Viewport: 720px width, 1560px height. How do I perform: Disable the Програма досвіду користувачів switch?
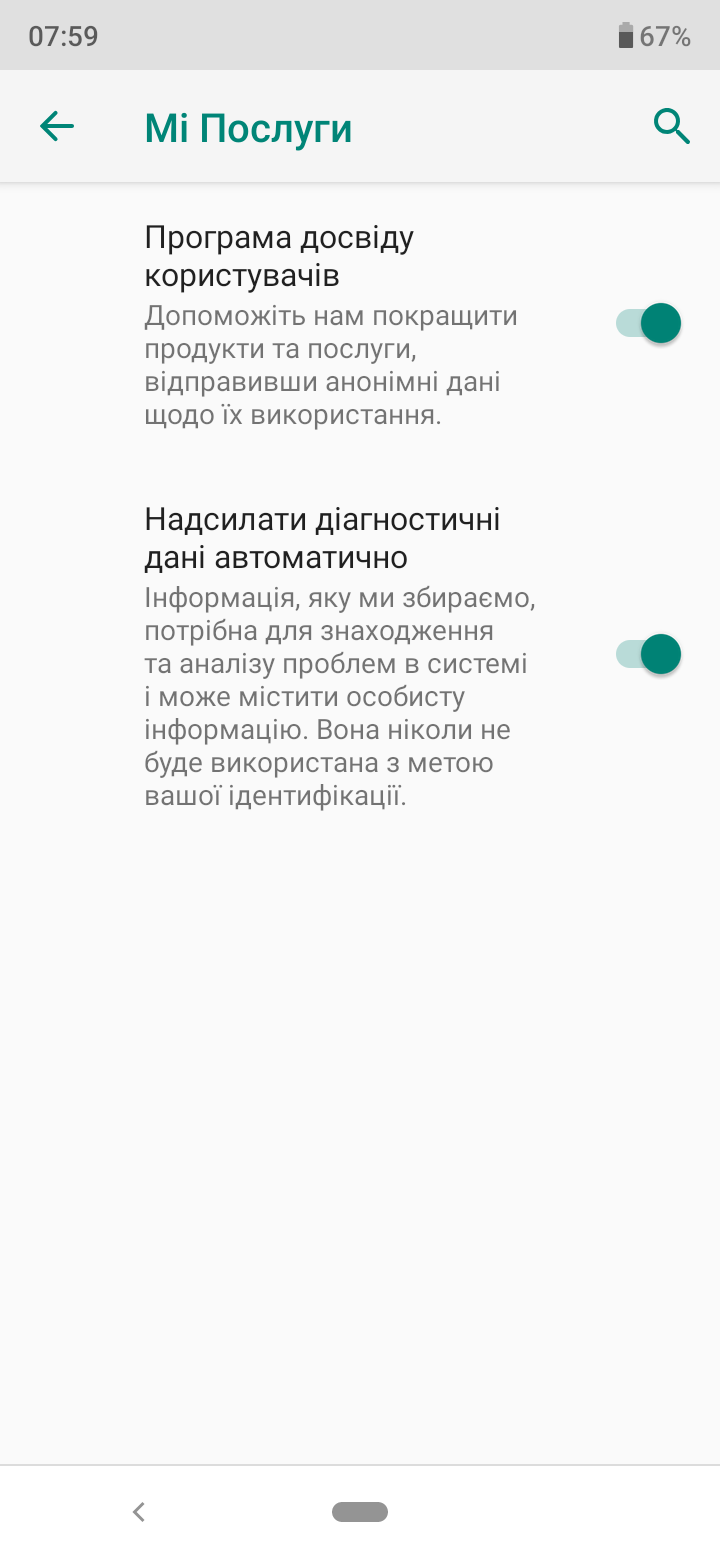[648, 323]
